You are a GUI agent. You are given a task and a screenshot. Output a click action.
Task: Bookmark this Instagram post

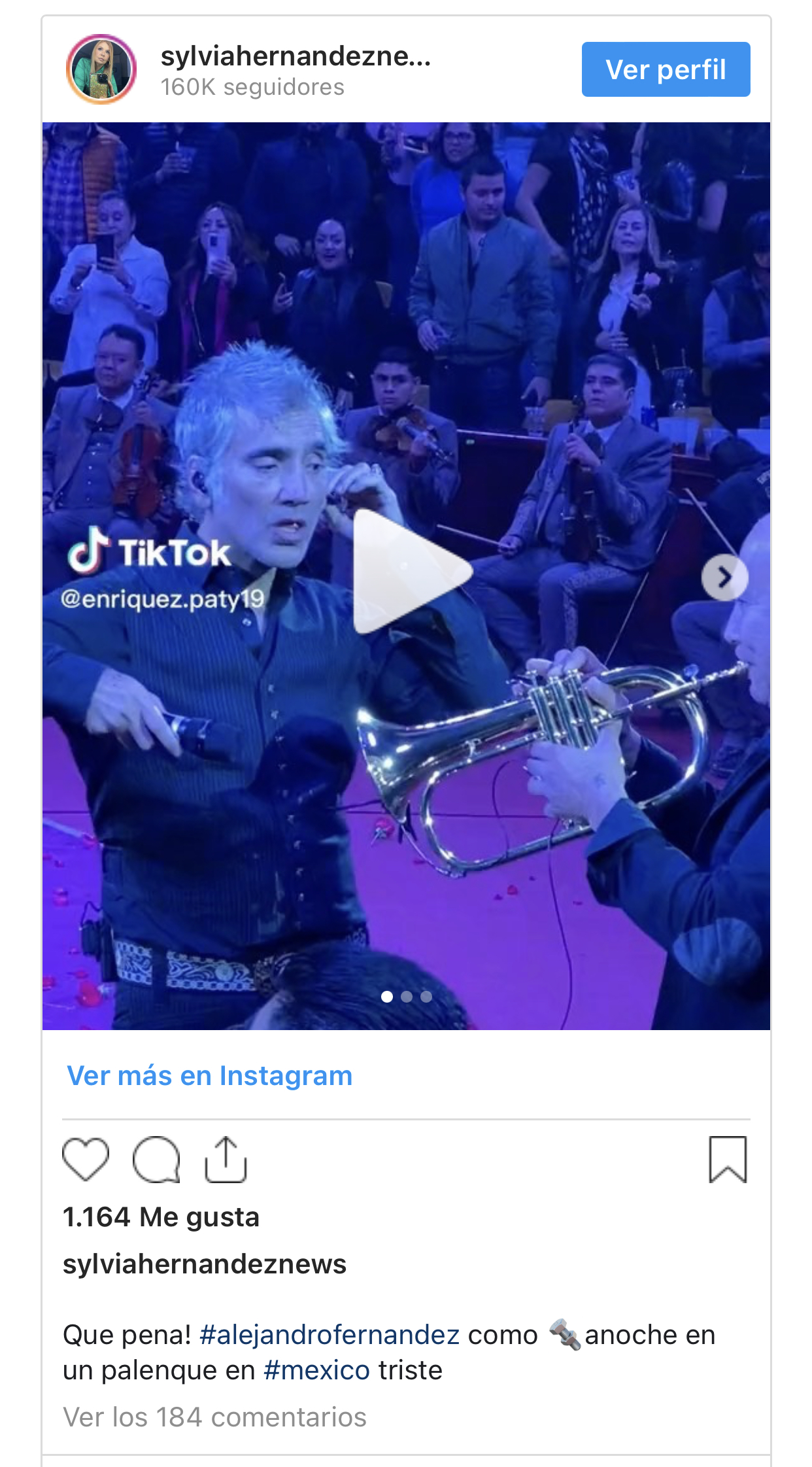coord(727,1160)
